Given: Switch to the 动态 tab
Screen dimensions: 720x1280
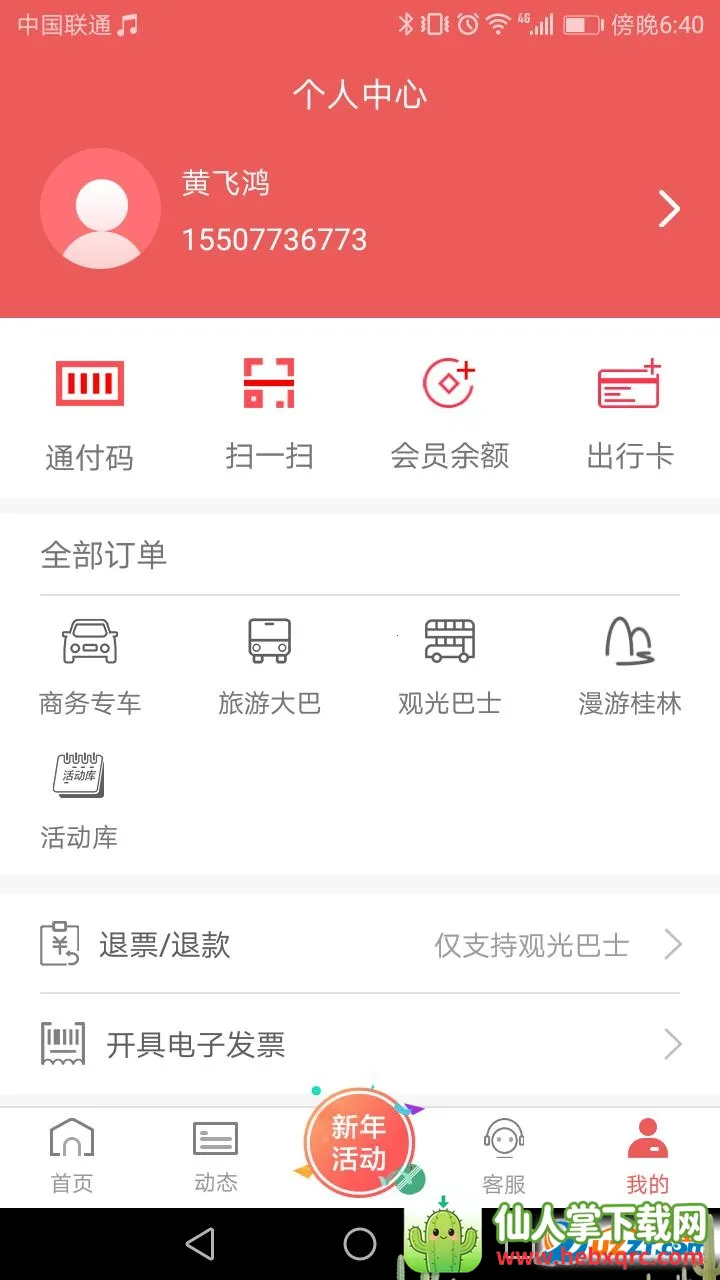Looking at the screenshot, I should 215,1157.
